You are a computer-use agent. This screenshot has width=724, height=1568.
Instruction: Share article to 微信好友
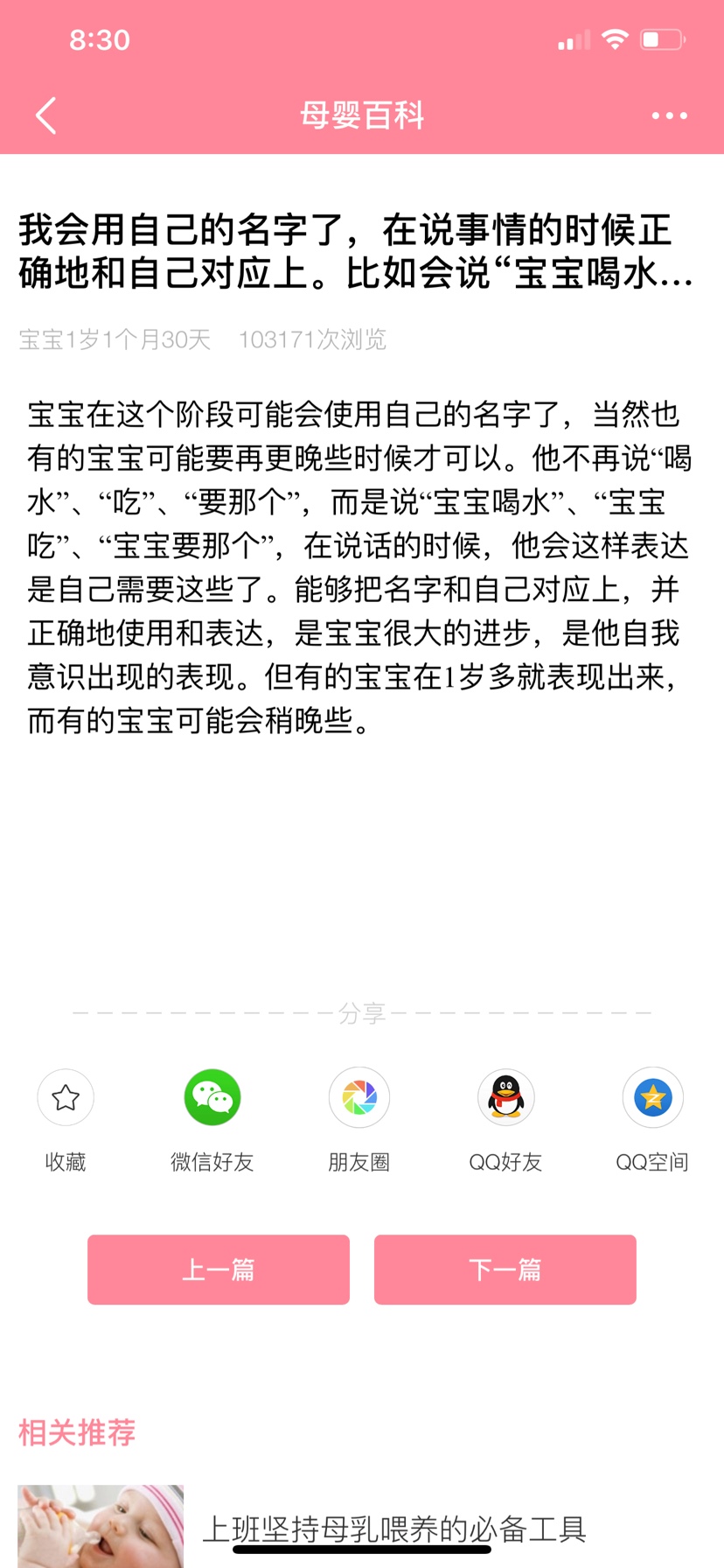212,1097
